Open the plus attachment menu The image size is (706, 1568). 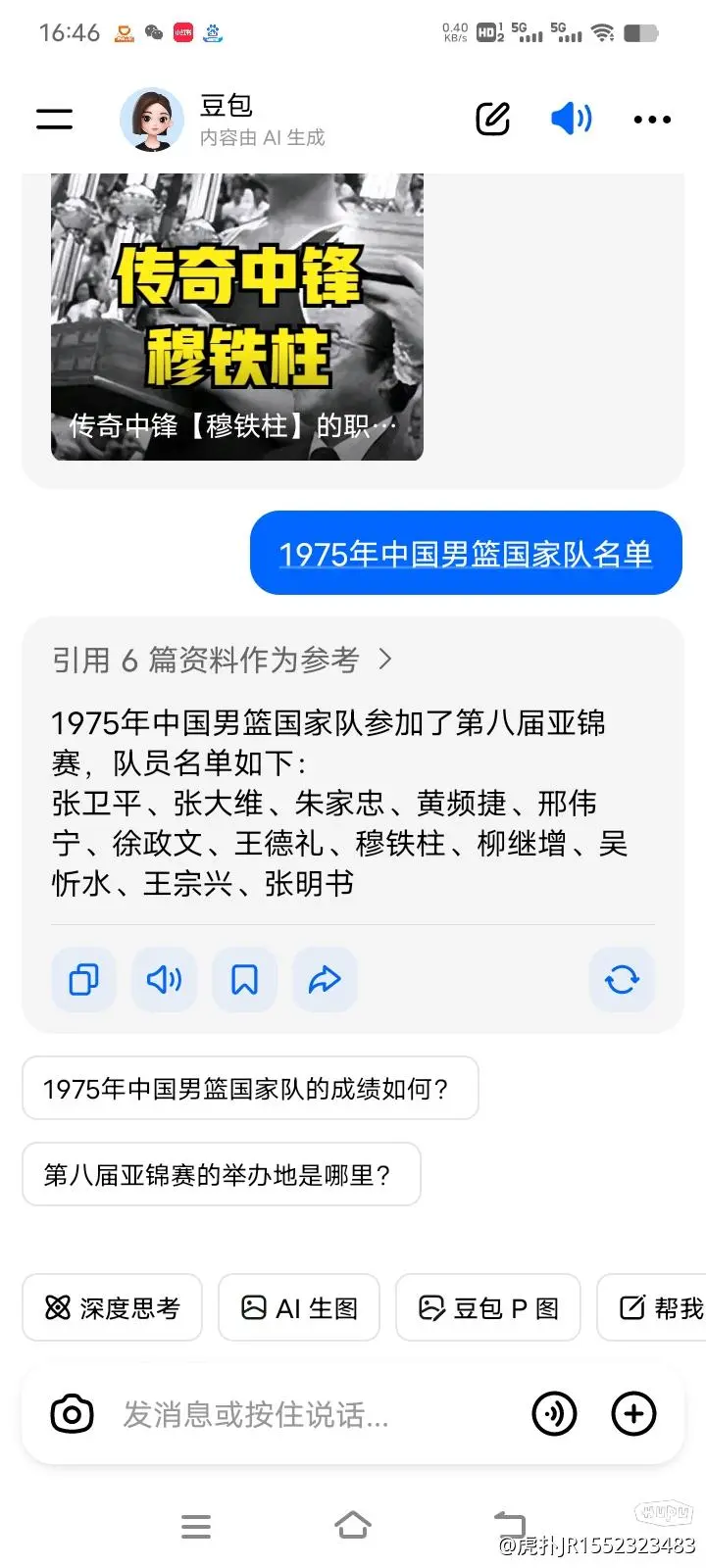click(633, 1414)
